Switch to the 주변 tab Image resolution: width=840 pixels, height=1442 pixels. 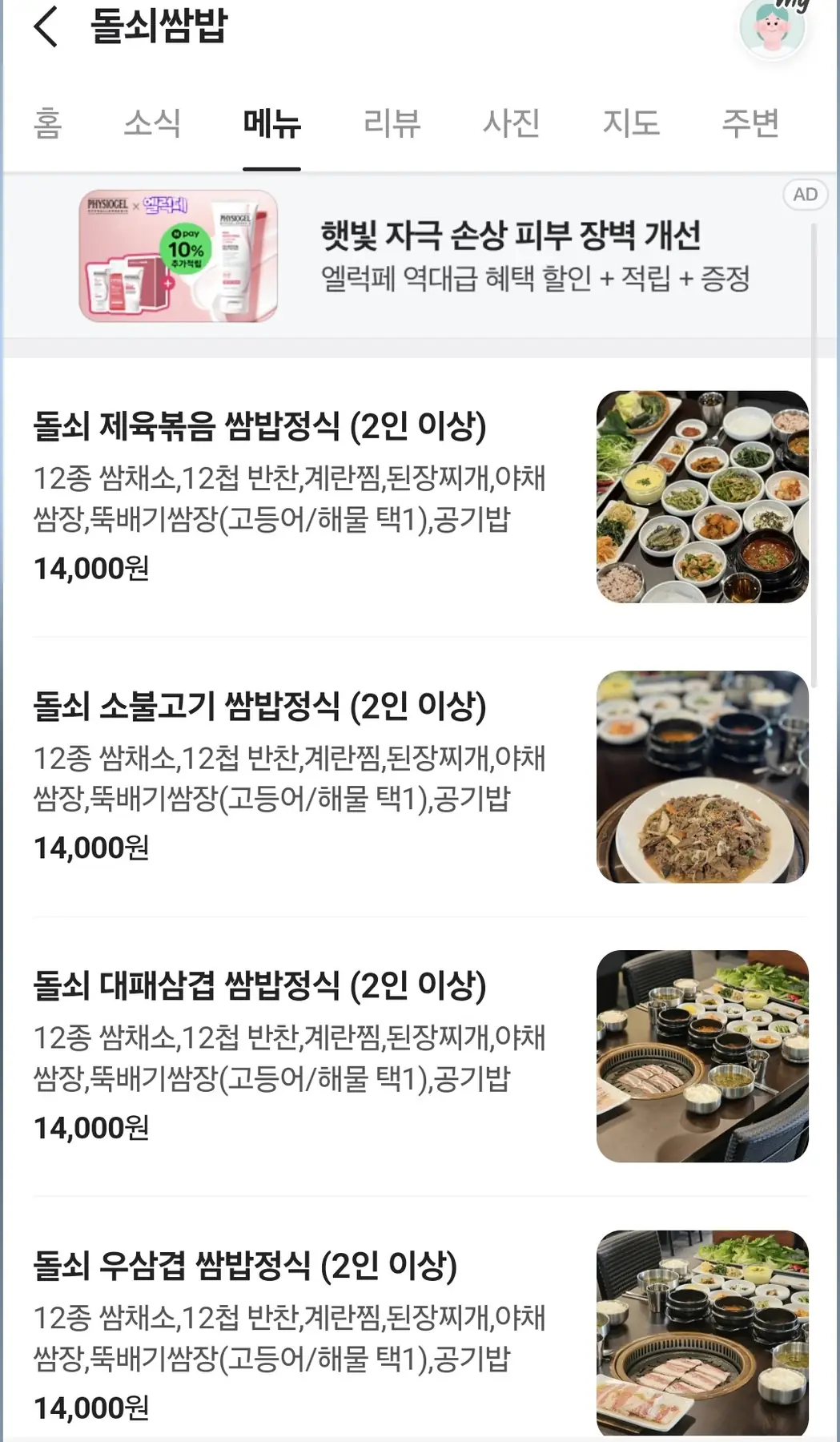click(750, 124)
